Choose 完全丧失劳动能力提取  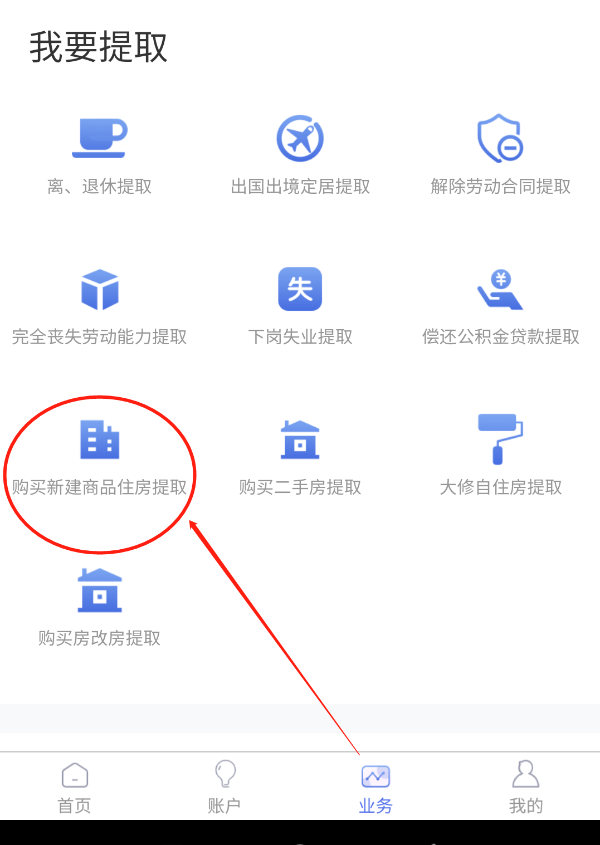click(x=99, y=306)
